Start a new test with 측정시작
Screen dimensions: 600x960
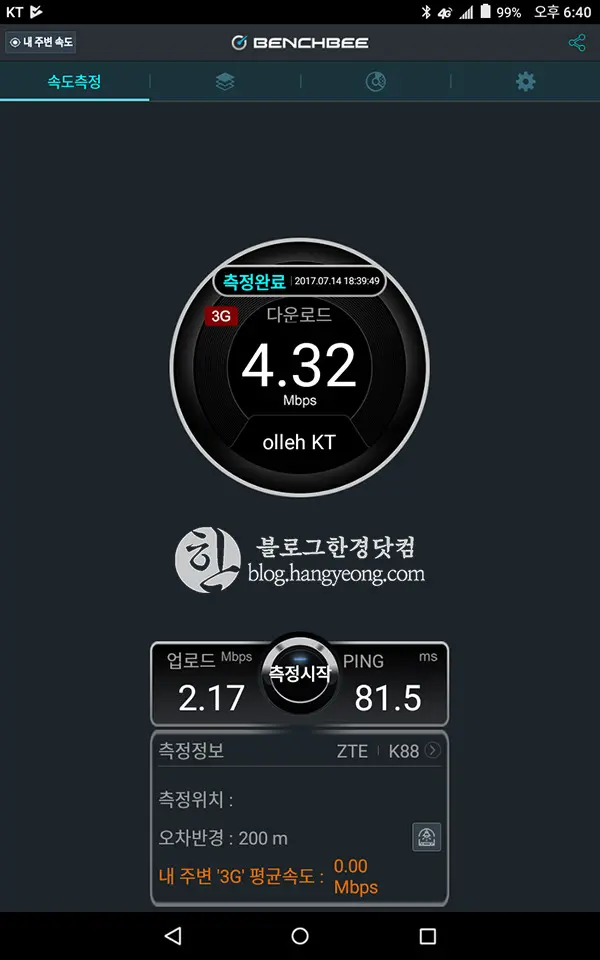click(299, 674)
